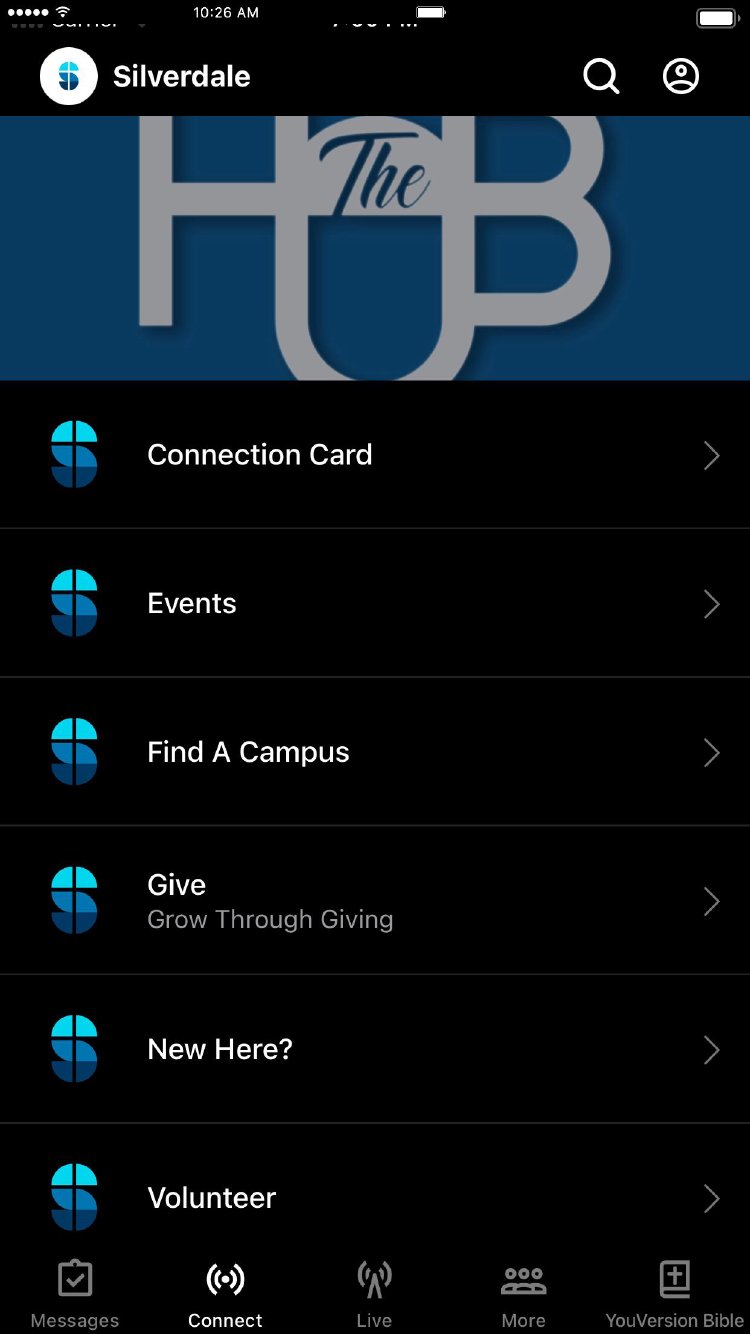Open the Connection Card row

point(375,455)
